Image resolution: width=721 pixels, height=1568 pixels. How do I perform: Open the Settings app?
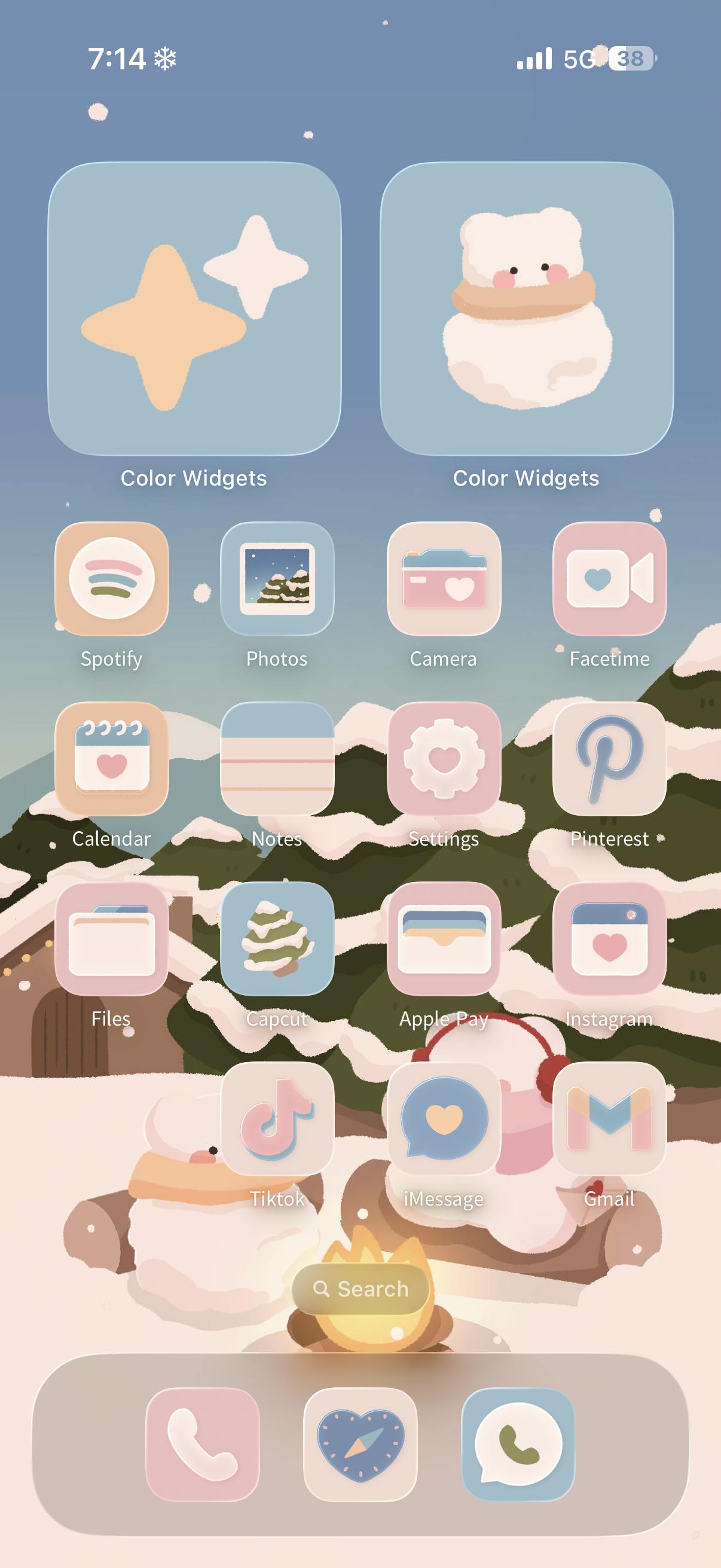444,758
